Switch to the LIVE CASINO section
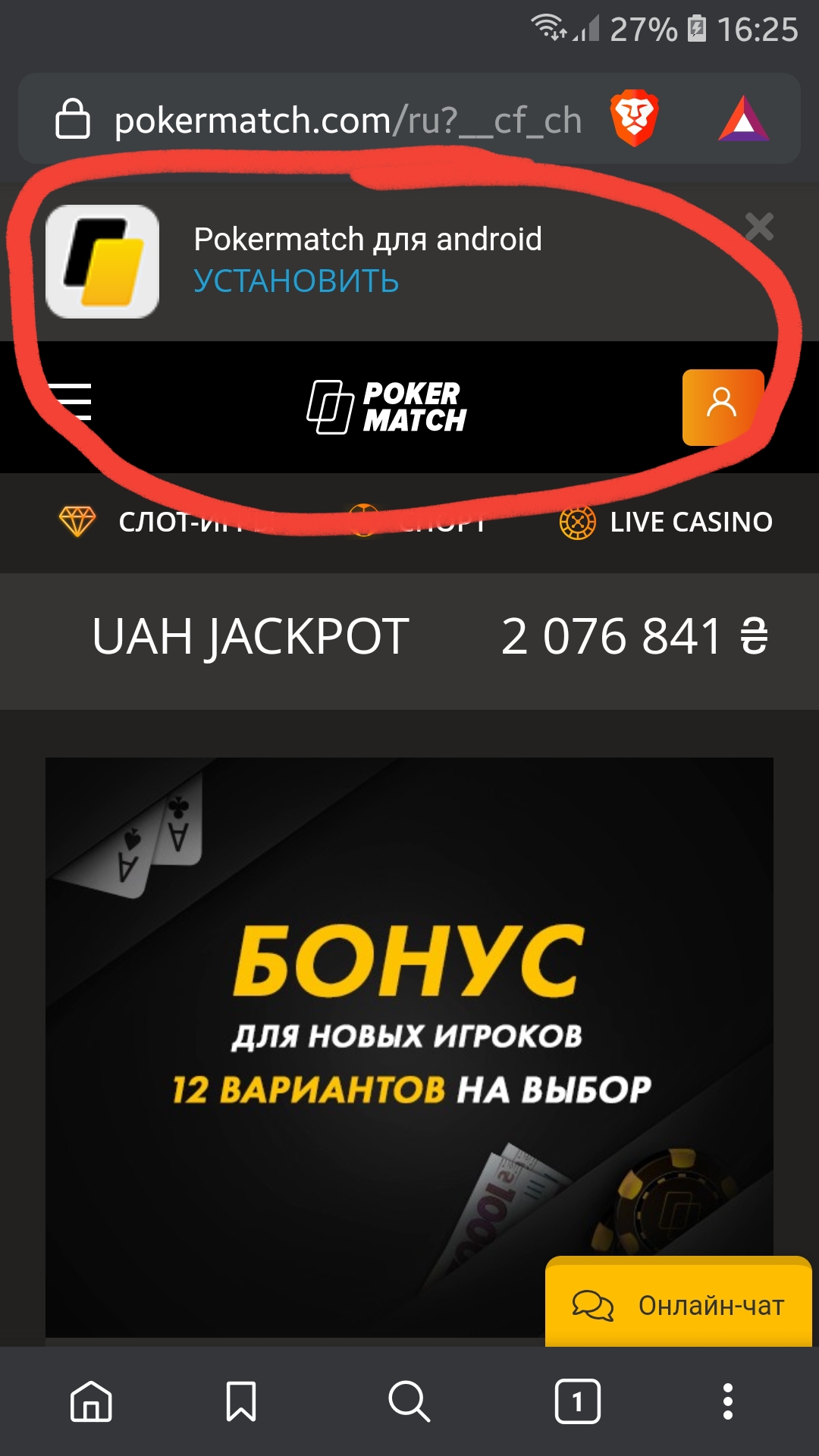819x1456 pixels. pyautogui.click(x=667, y=522)
